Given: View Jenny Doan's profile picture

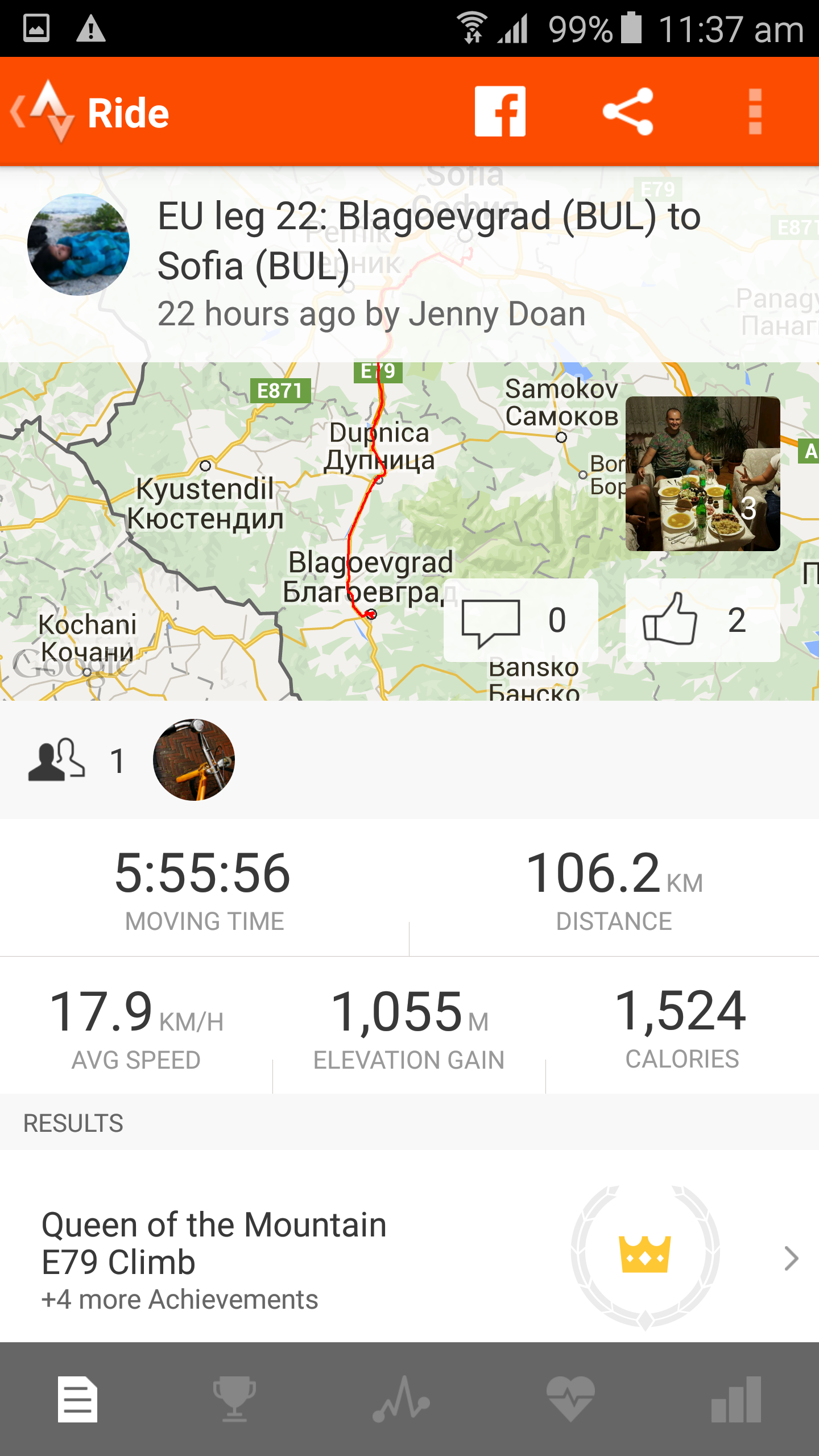Looking at the screenshot, I should (x=78, y=245).
